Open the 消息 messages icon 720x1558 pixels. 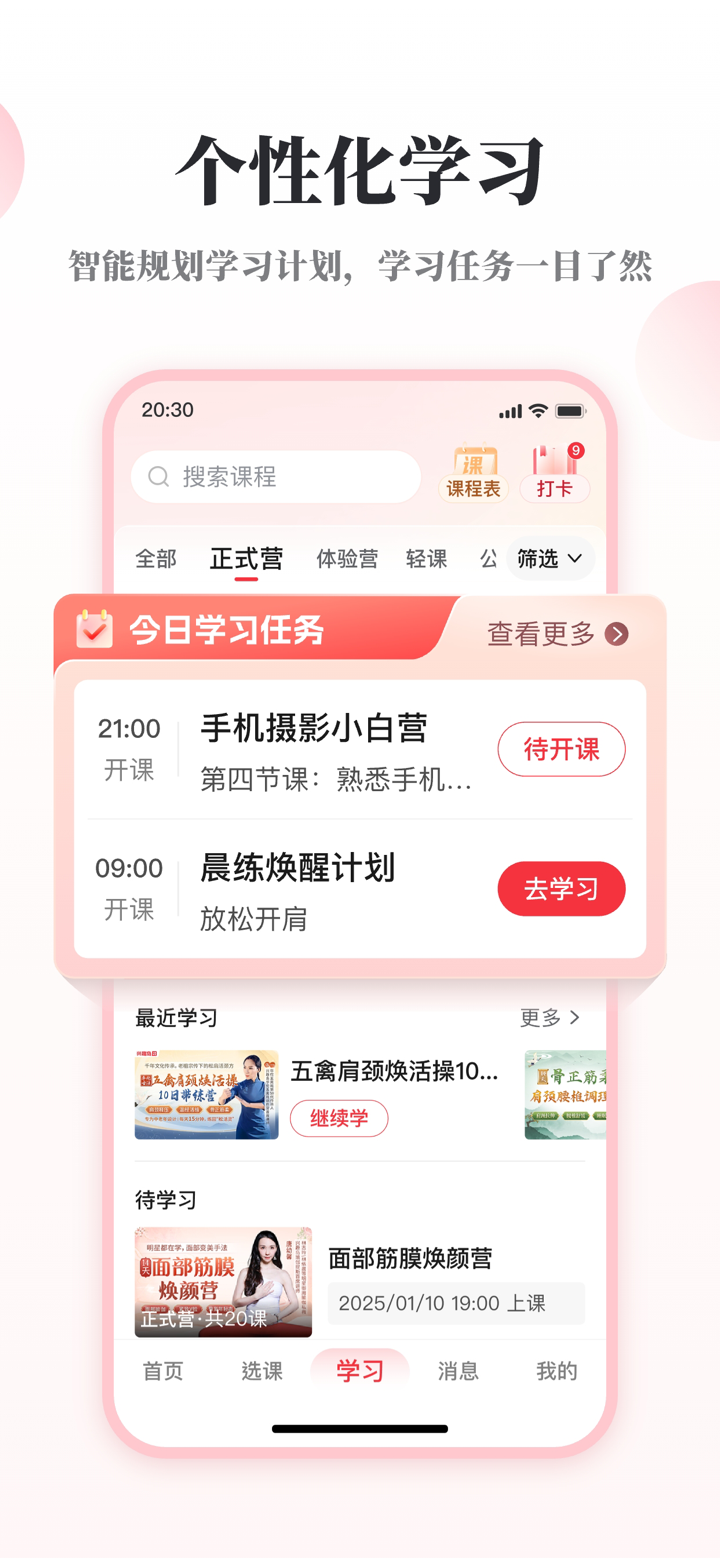pyautogui.click(x=458, y=1371)
